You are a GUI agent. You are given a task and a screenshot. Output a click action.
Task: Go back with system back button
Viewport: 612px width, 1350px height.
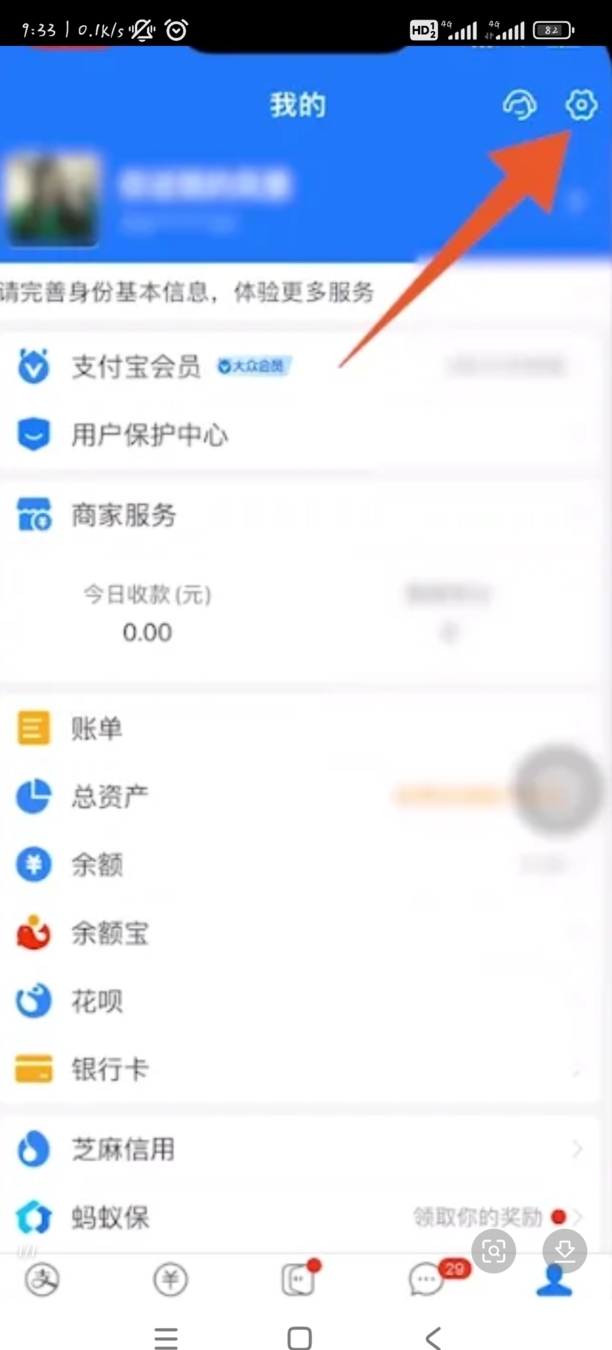pyautogui.click(x=432, y=1338)
